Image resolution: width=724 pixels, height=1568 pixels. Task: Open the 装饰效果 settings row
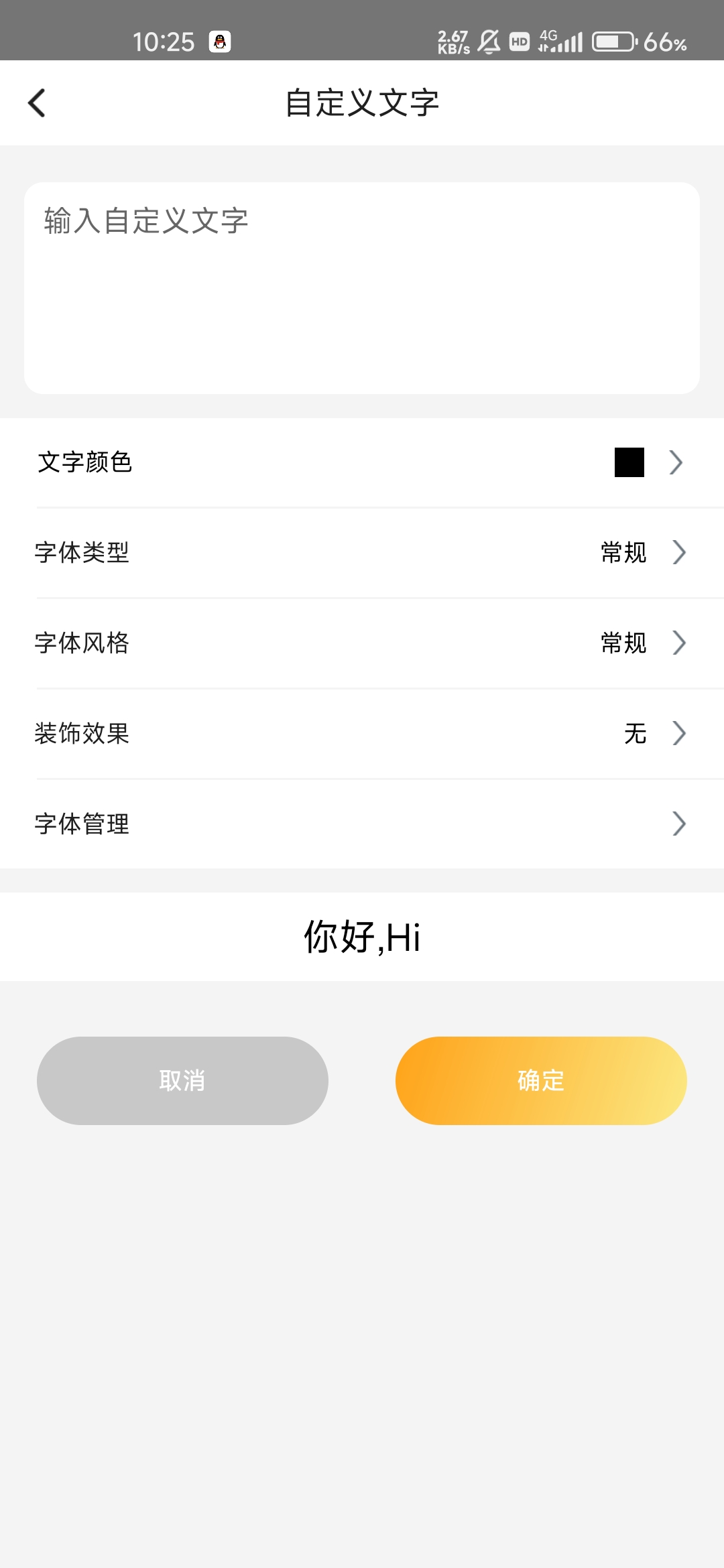pos(362,734)
